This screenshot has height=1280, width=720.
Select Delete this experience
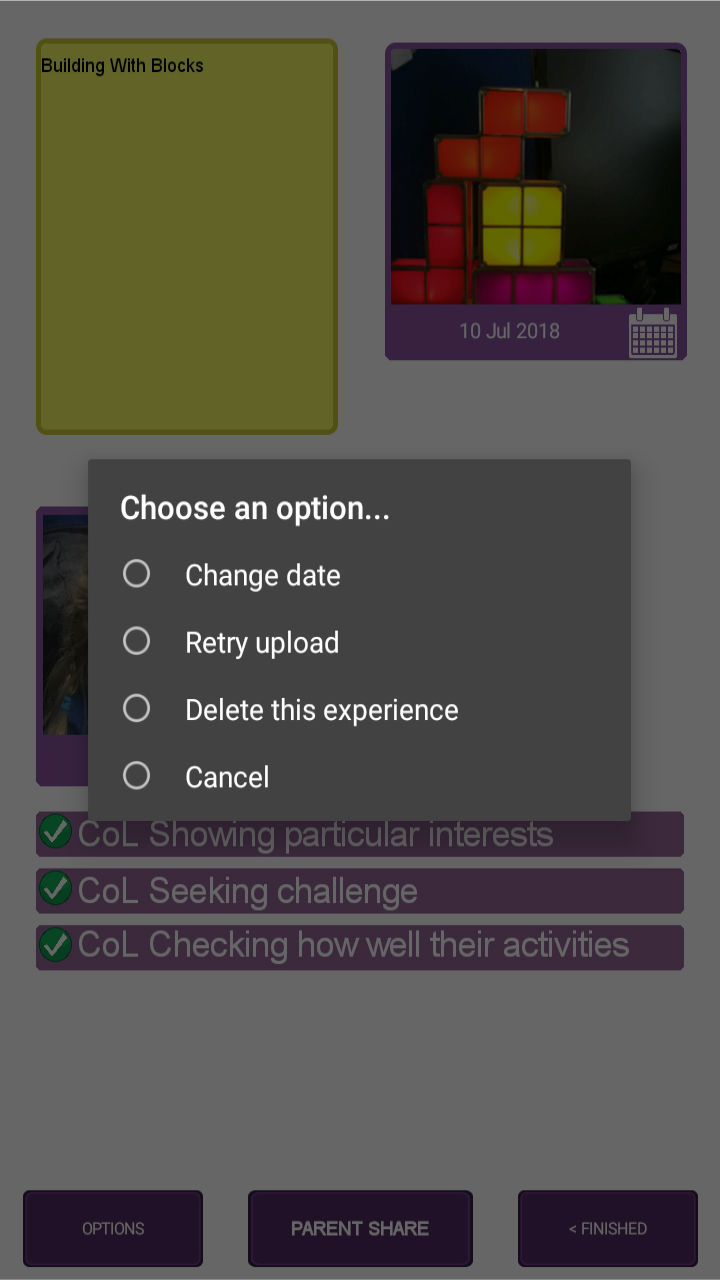coord(320,710)
